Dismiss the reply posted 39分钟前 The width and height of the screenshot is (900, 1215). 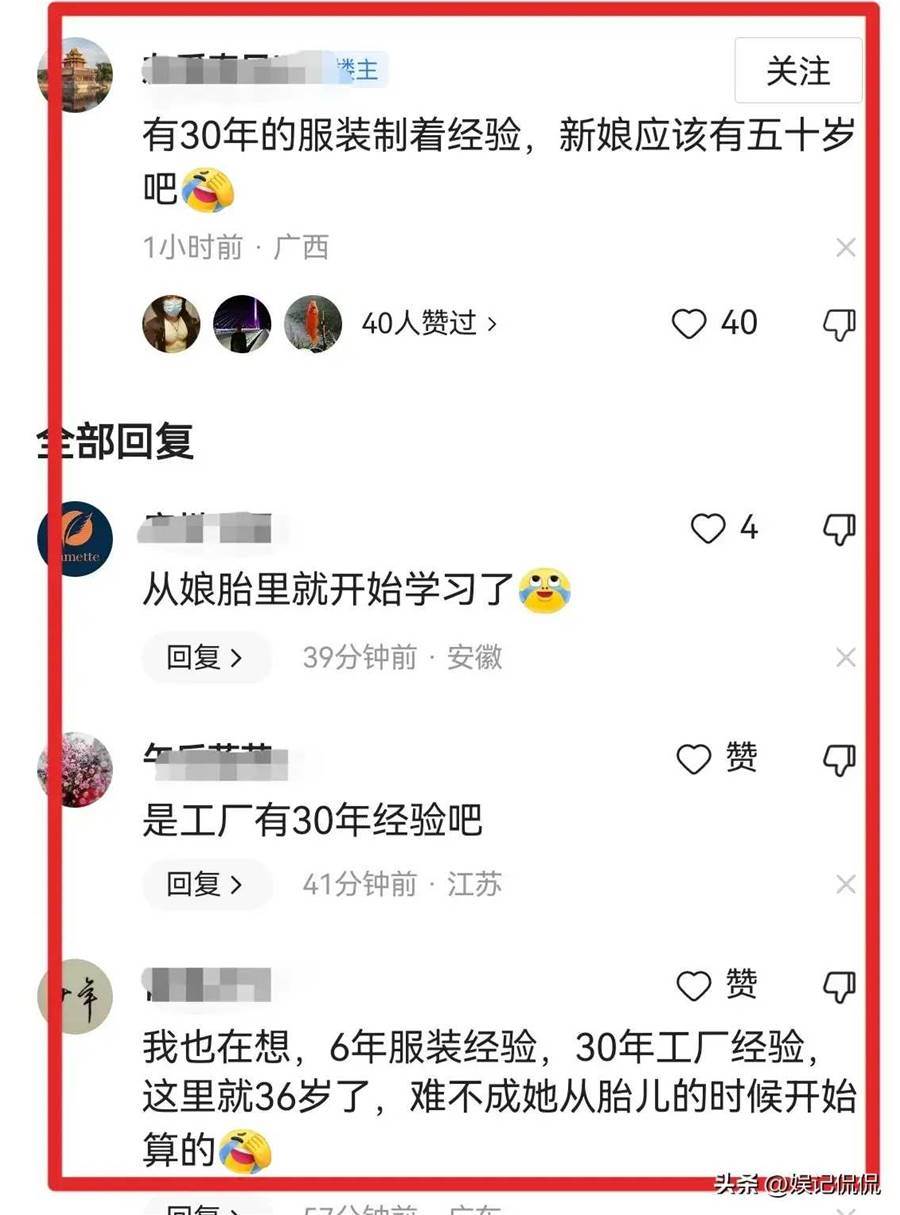point(845,658)
